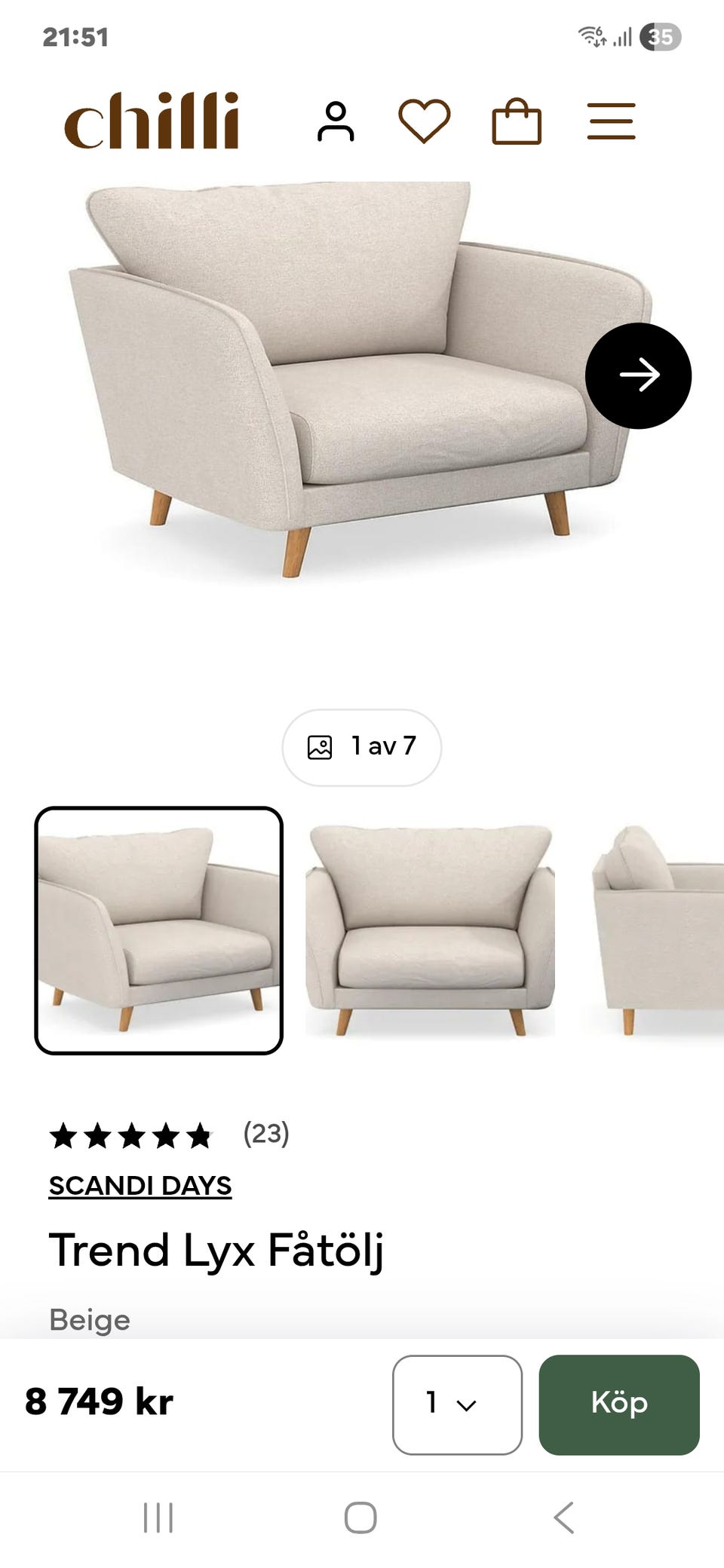724x1568 pixels.
Task: Show next product image with arrow
Action: (x=638, y=375)
